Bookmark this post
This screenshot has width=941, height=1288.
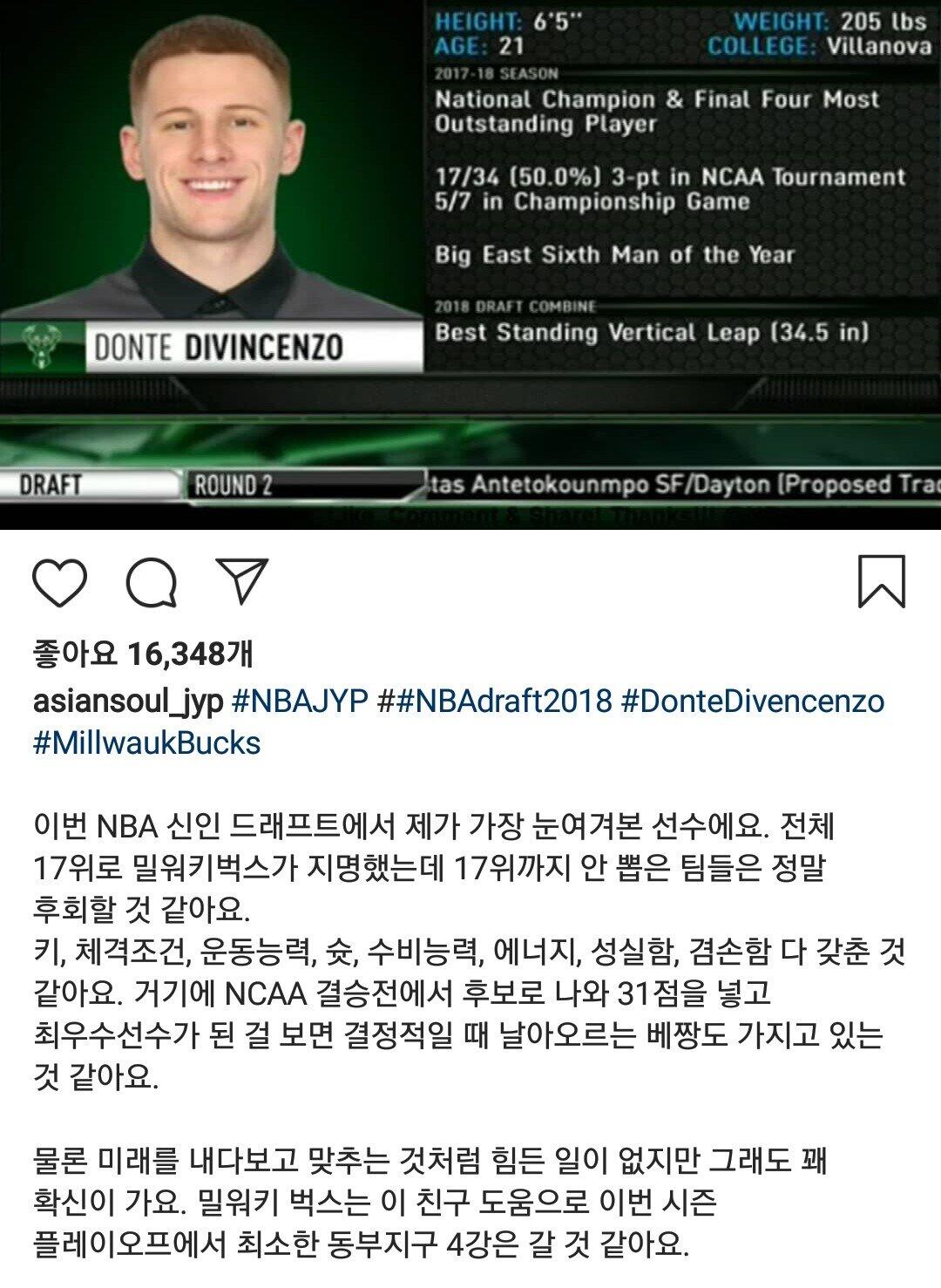pyautogui.click(x=882, y=581)
